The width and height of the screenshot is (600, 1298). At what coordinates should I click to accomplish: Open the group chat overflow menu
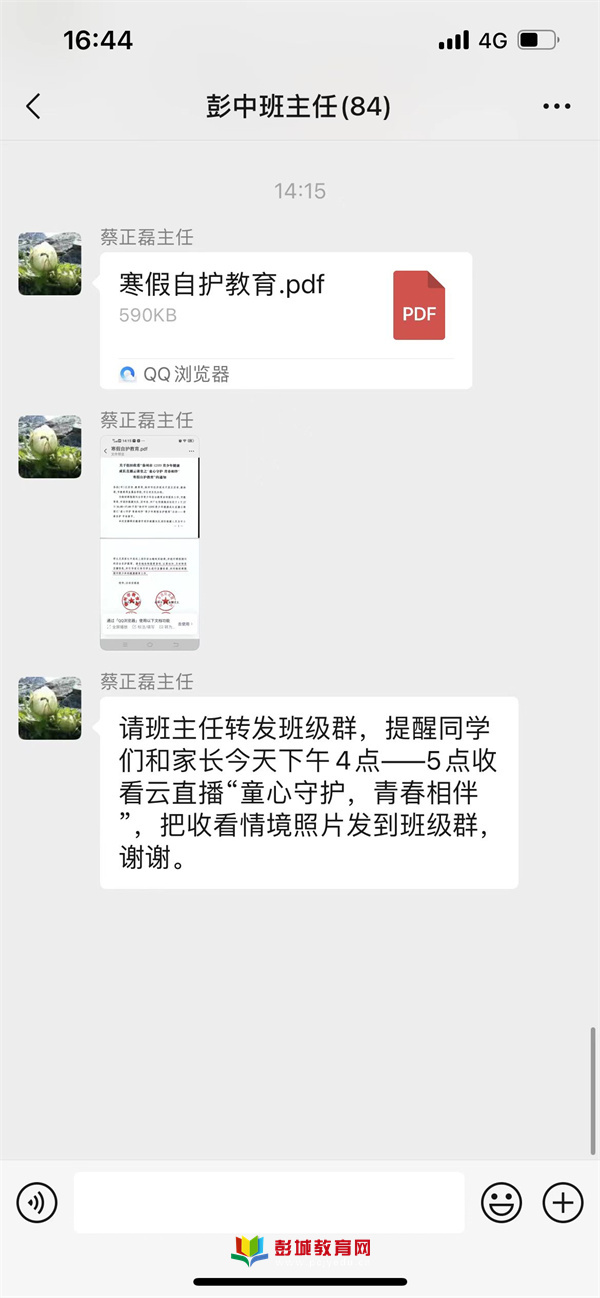coord(556,106)
